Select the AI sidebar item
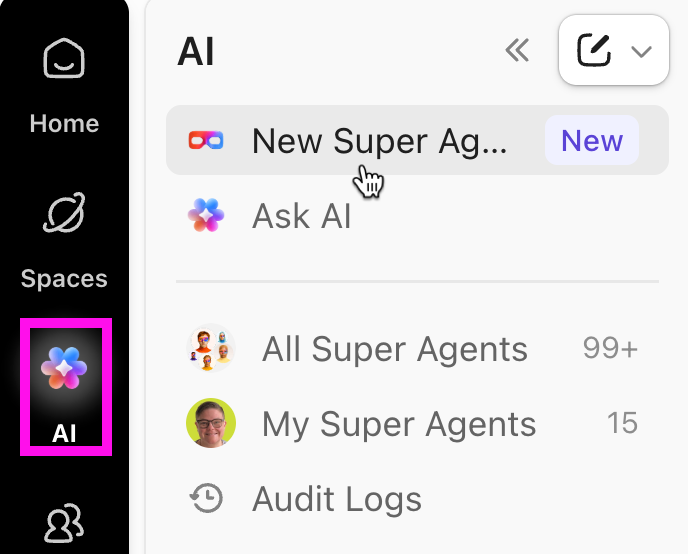 pos(65,387)
